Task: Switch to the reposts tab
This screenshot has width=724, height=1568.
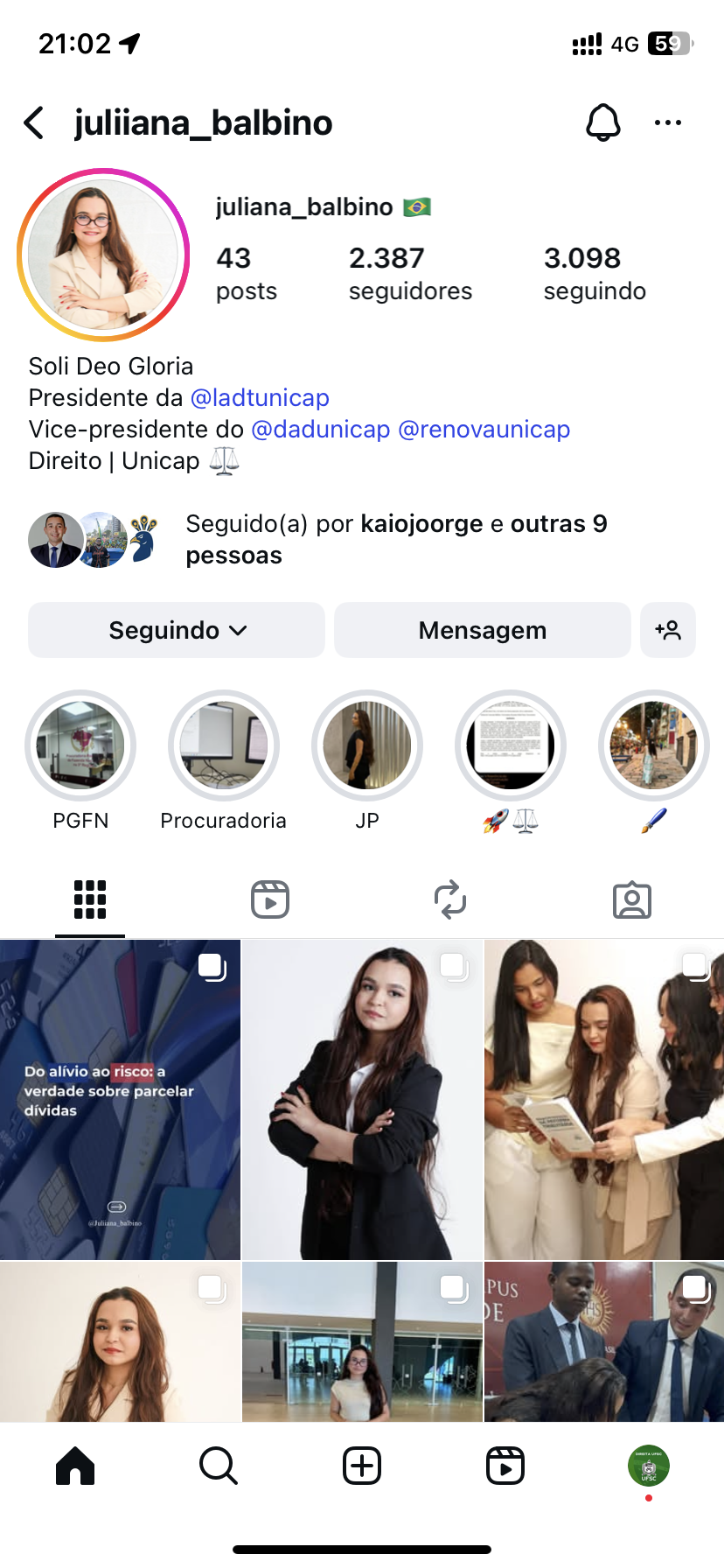Action: coord(450,899)
